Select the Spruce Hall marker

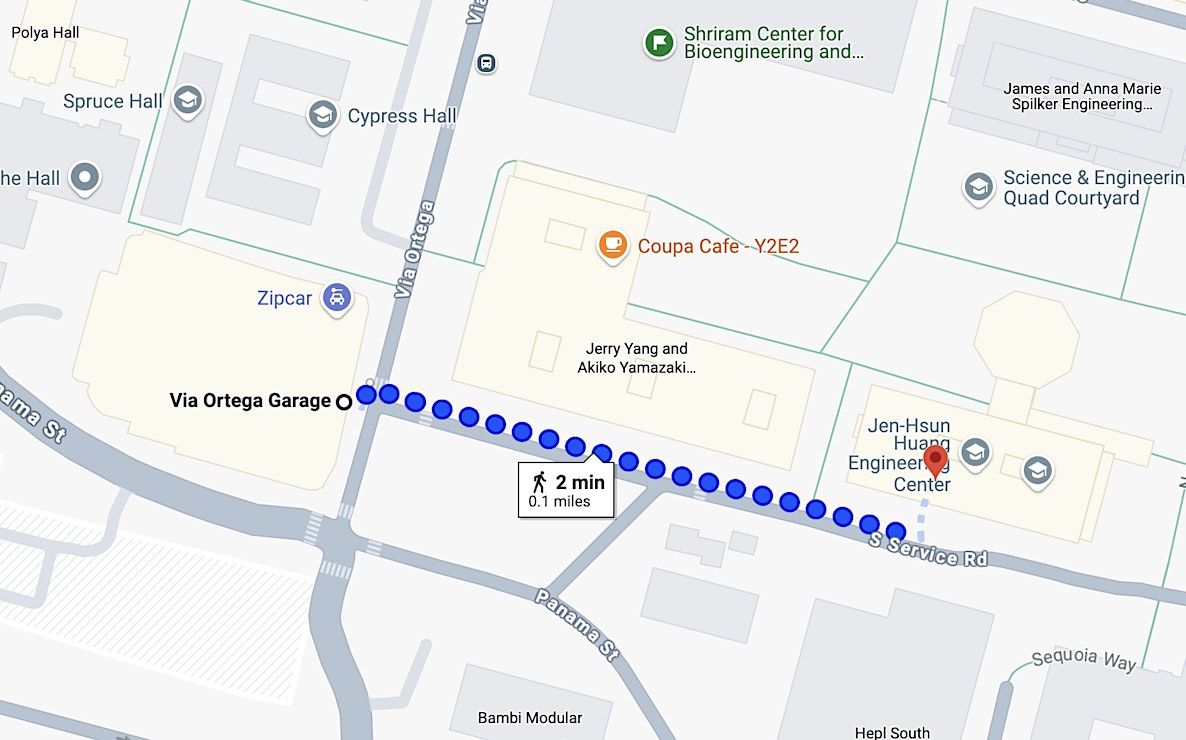coord(187,100)
